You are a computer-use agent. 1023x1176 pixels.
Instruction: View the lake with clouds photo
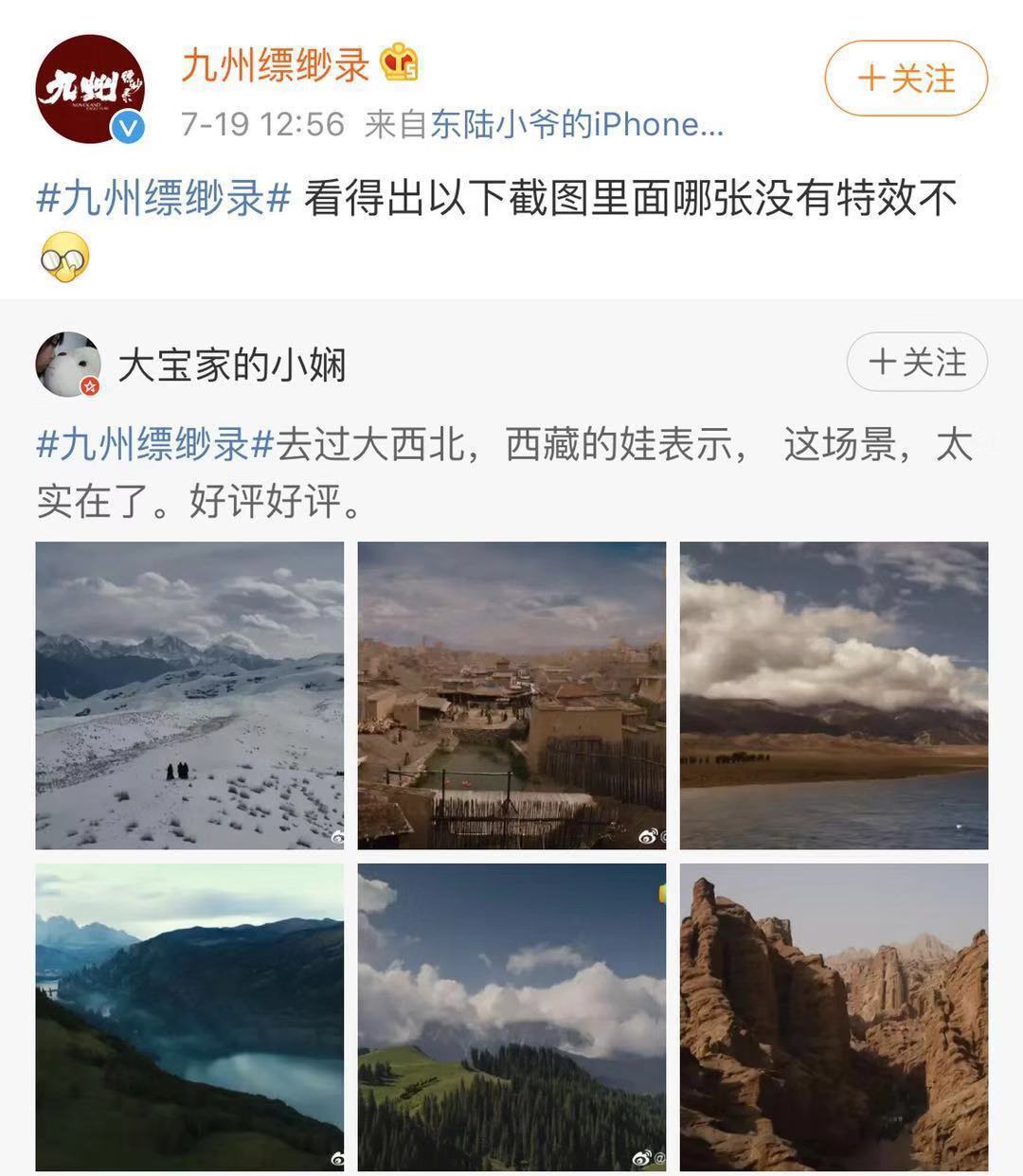point(834,695)
